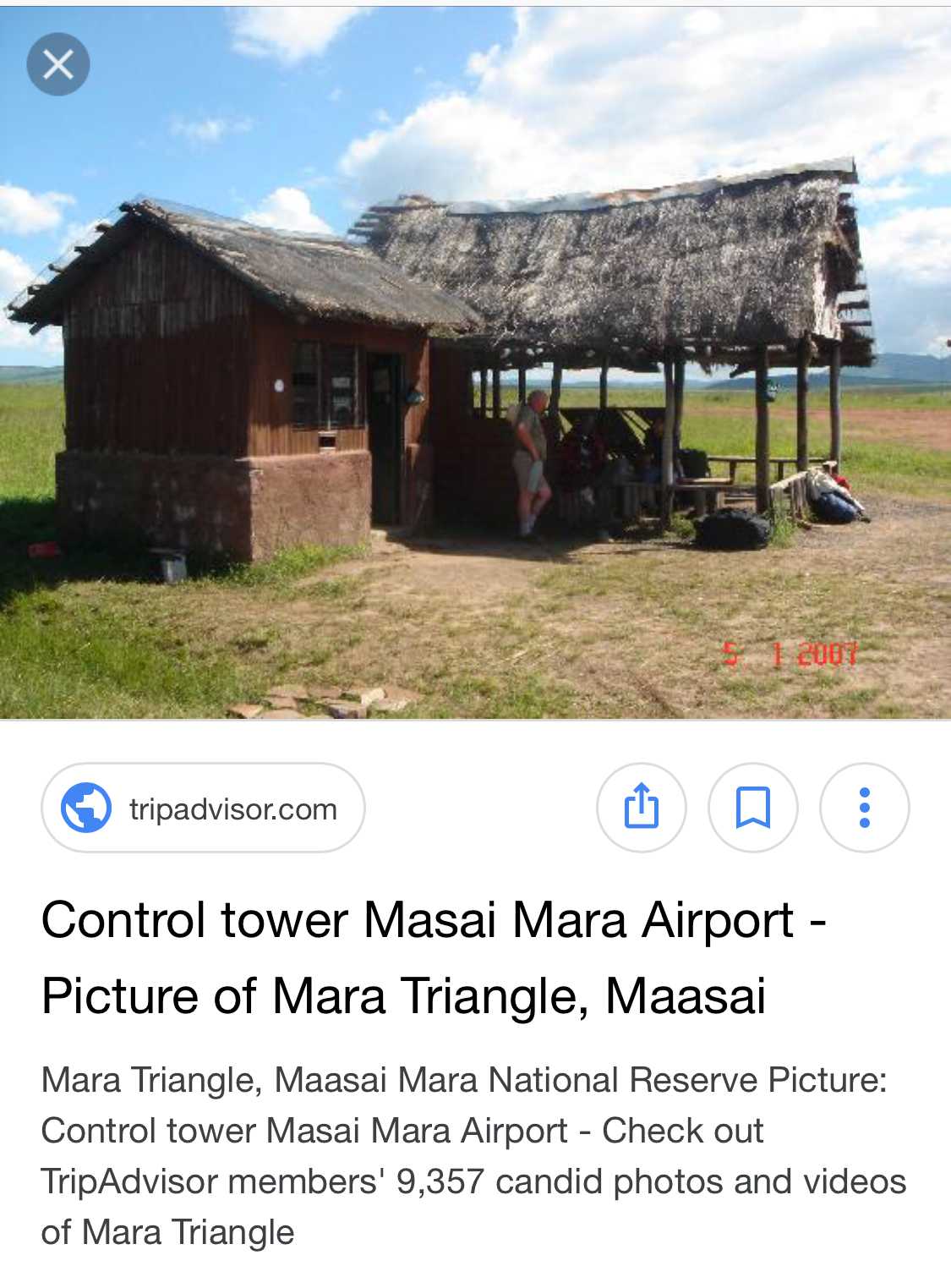This screenshot has height=1288, width=951.
Task: Open the Control tower Masai Mara Airport title
Action: point(433,956)
